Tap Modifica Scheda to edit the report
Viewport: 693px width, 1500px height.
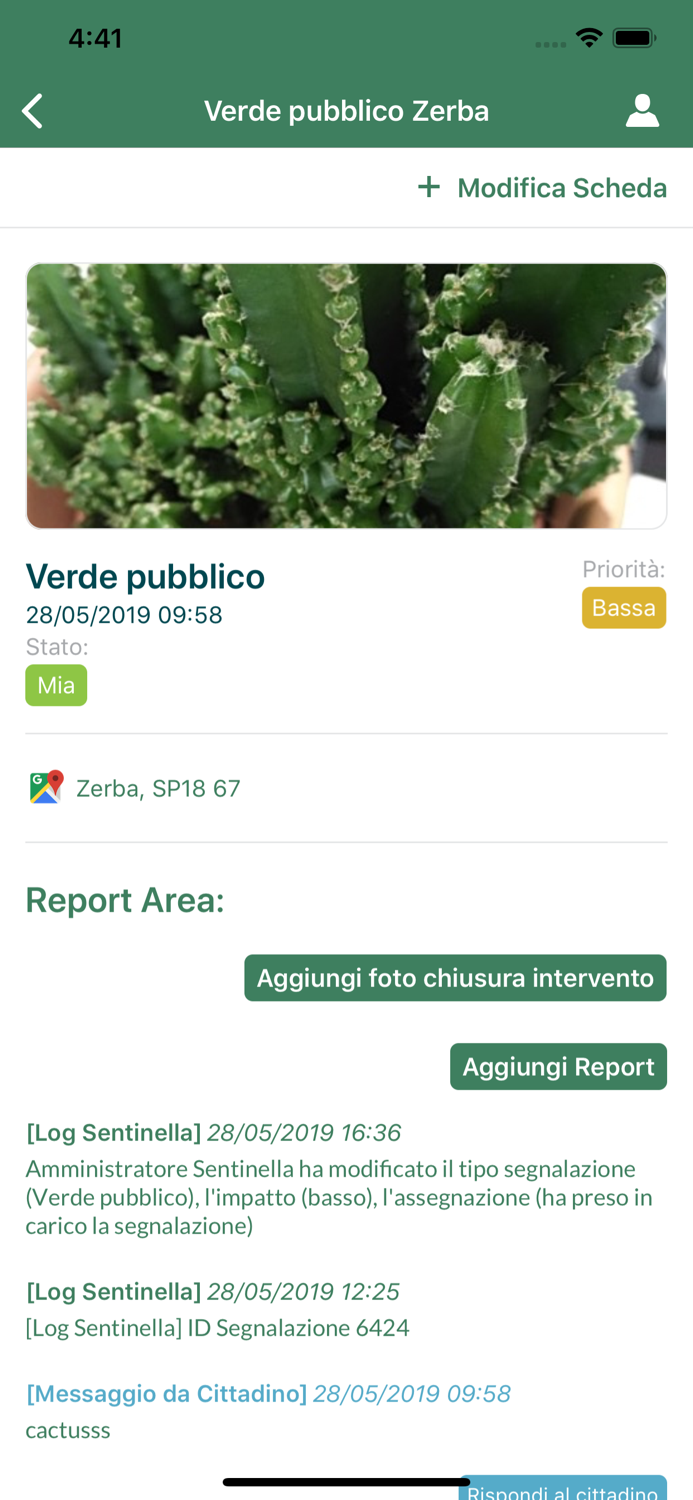[543, 188]
